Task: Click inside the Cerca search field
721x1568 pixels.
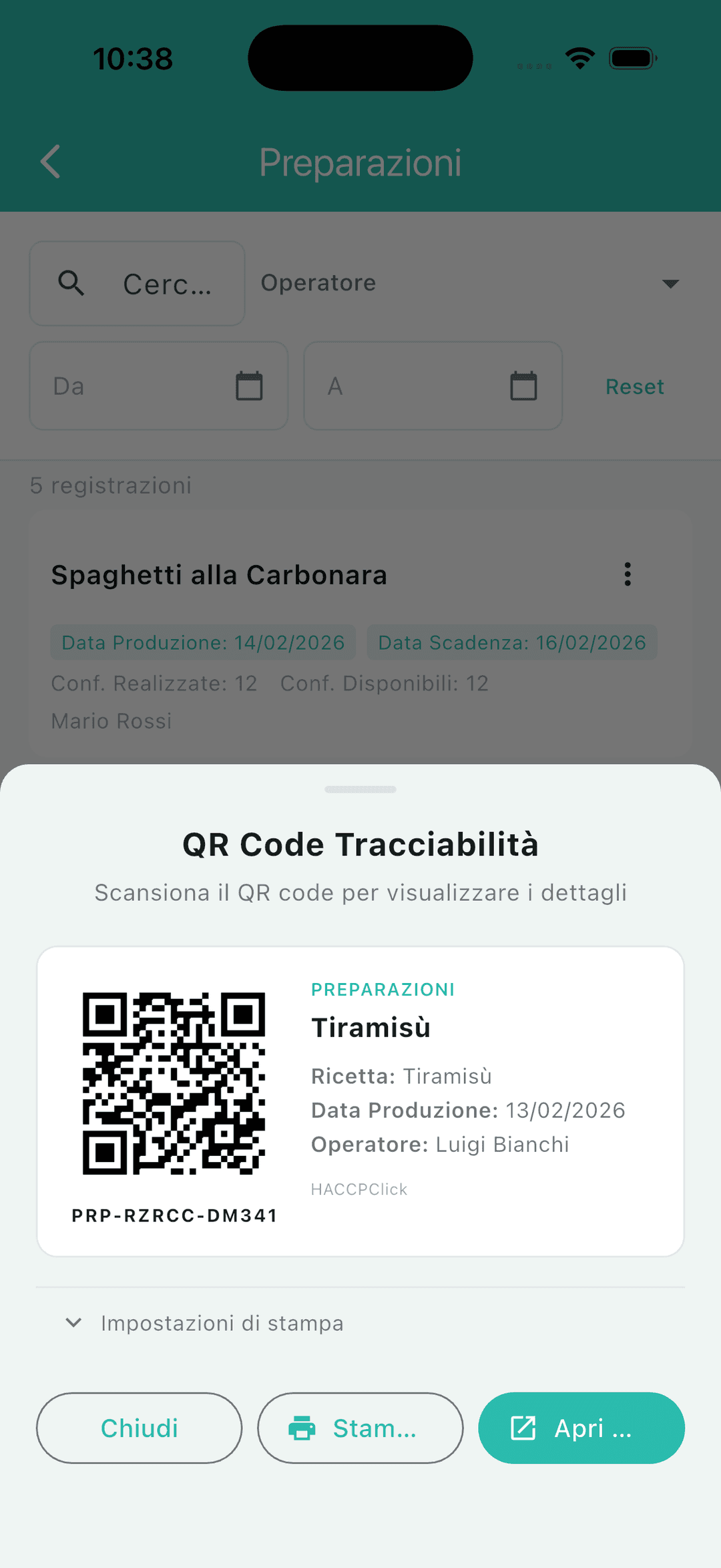Action: click(167, 283)
